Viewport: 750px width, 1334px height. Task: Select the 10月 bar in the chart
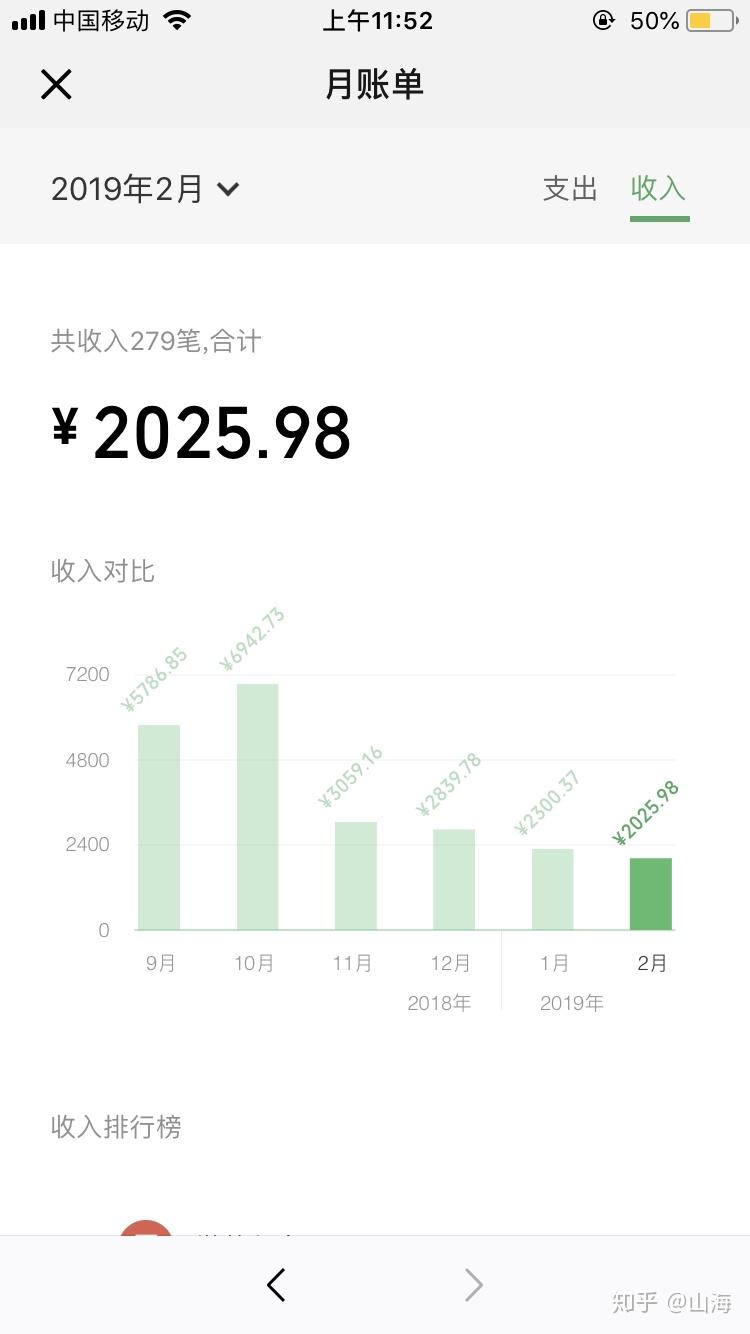[257, 806]
